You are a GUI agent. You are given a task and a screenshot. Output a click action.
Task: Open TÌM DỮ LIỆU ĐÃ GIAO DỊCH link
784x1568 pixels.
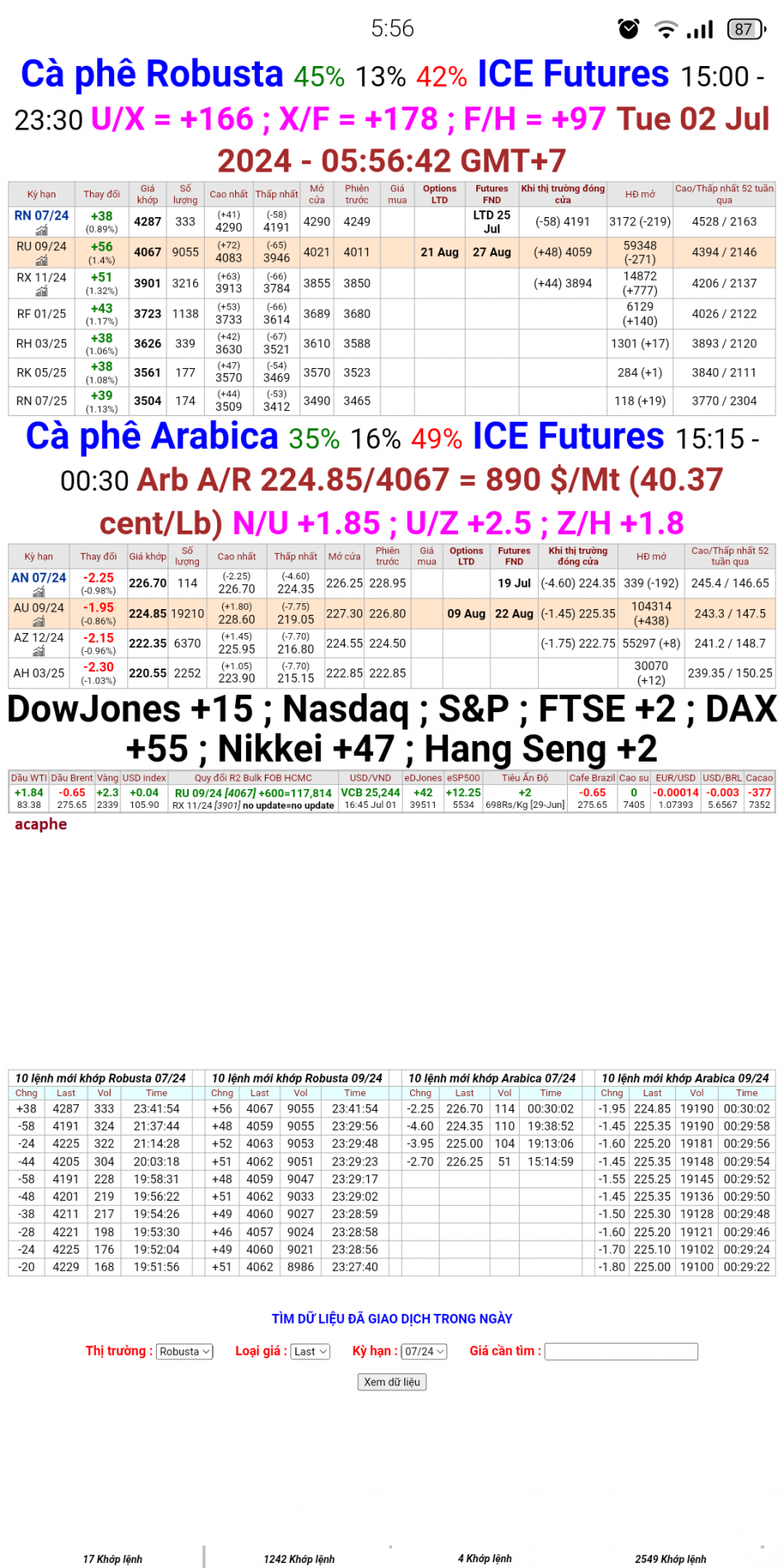[x=391, y=1318]
